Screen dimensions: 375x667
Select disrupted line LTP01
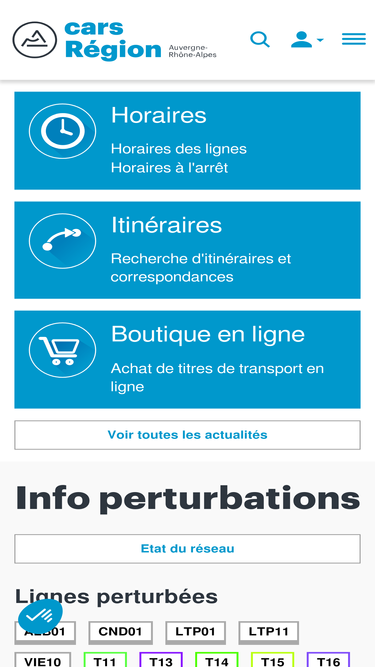196,632
